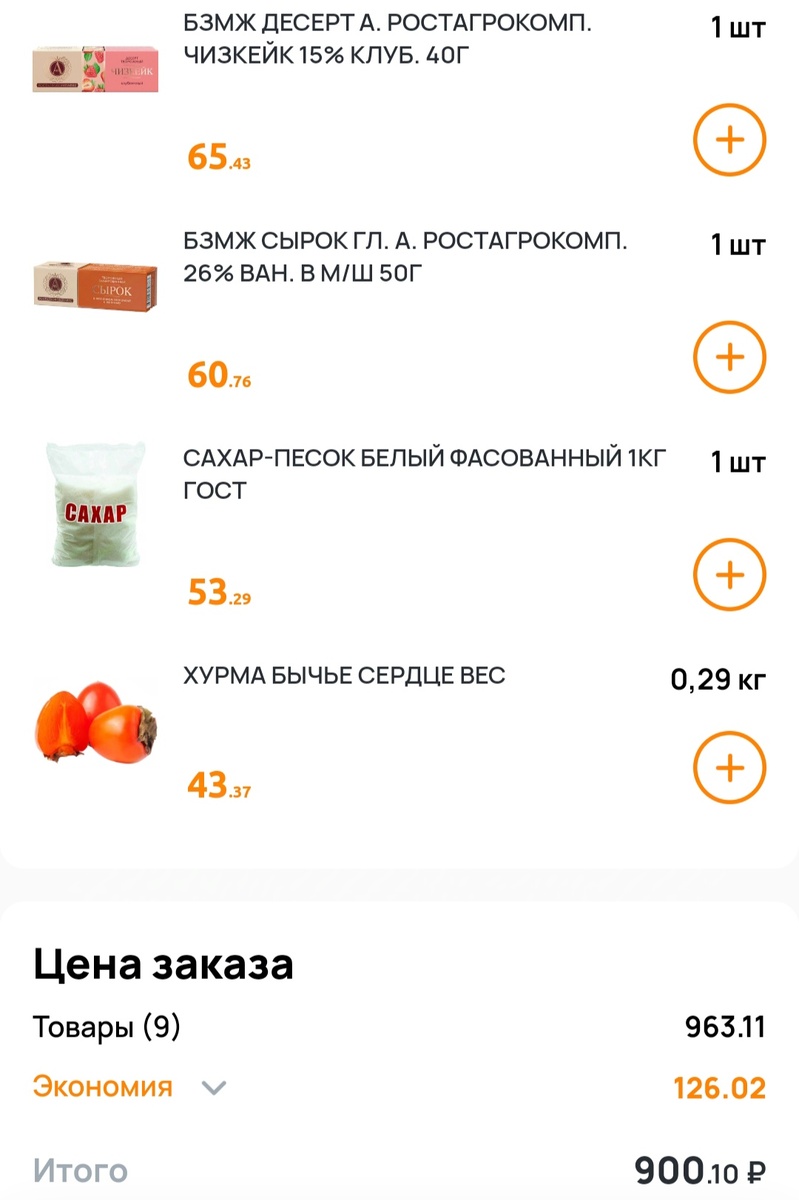Collapse savings breakdown via arrow near Экономия

[x=214, y=1087]
